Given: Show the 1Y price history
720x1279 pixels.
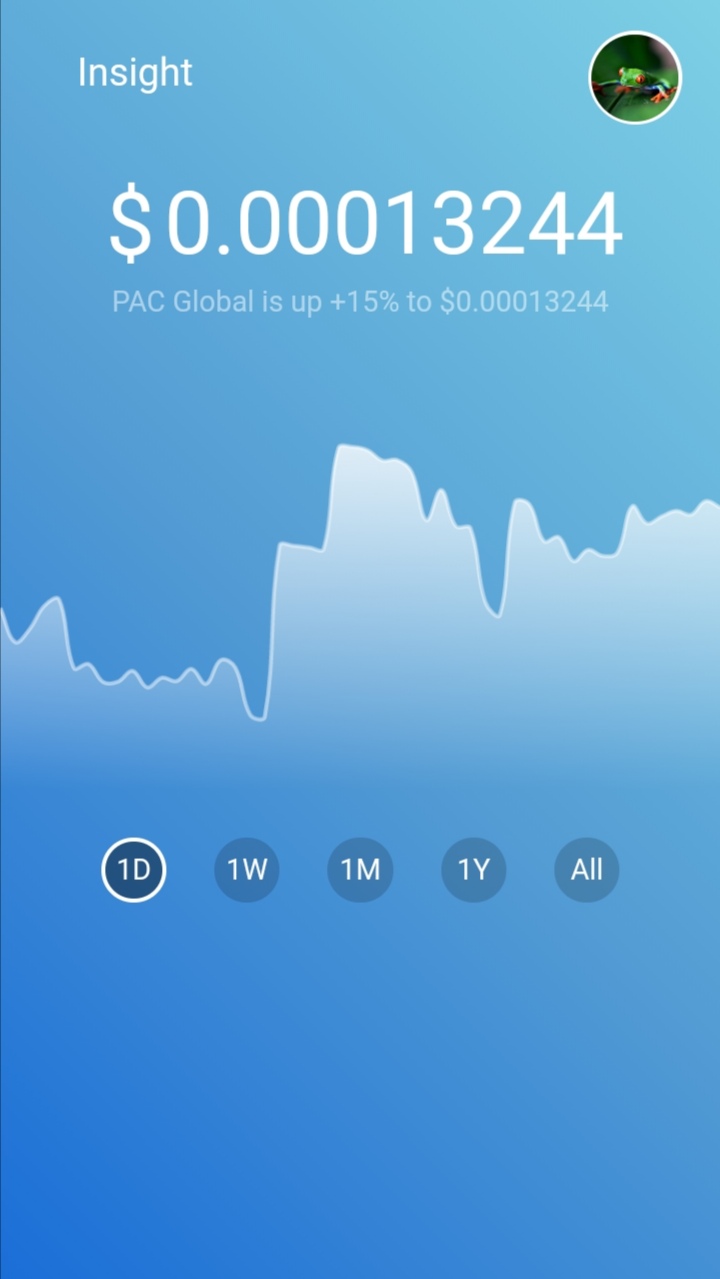Looking at the screenshot, I should click(474, 870).
